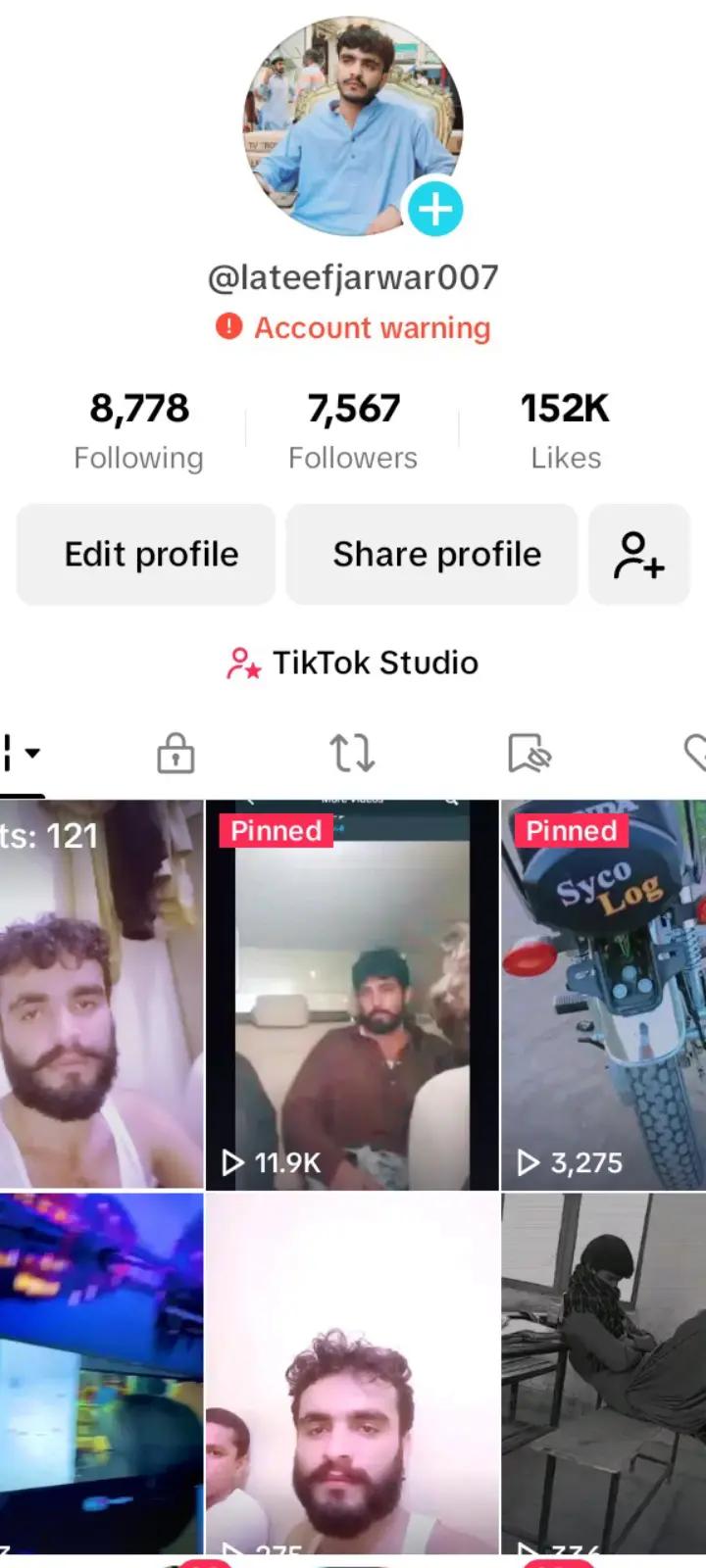Open the blurry blue lights video
This screenshot has width=706, height=1568.
[x=101, y=1372]
